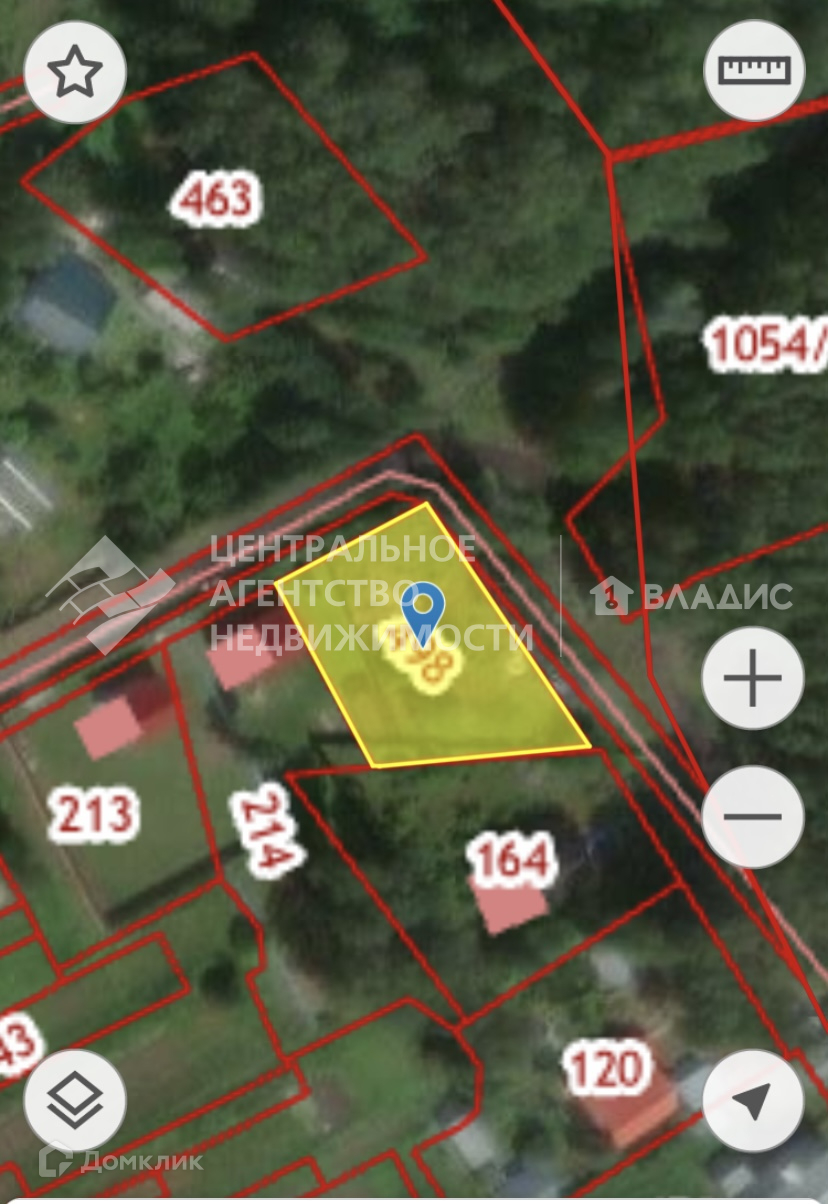Screen dimensions: 828x1204
Task: Open the map layers selector
Action: click(75, 1099)
